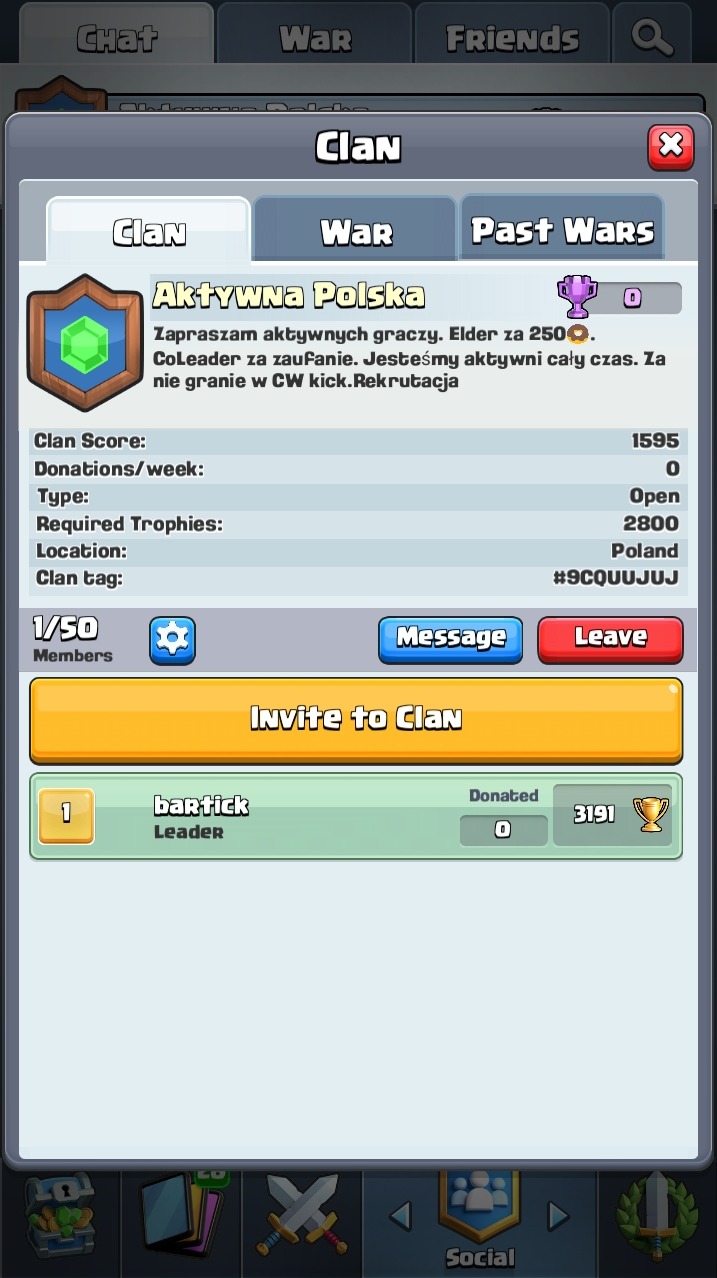Close the Clan dialog
The height and width of the screenshot is (1278, 717).
pos(670,147)
